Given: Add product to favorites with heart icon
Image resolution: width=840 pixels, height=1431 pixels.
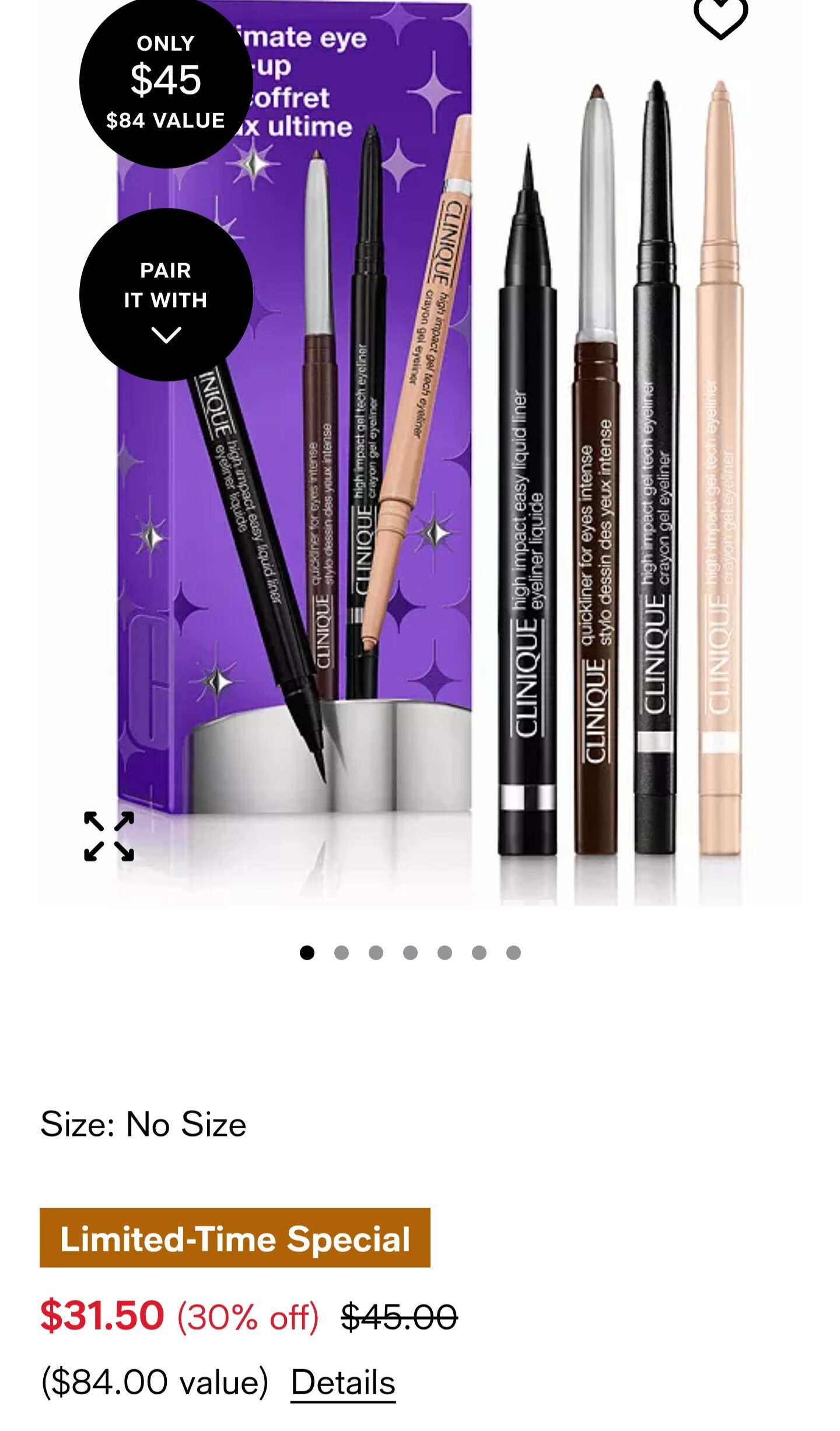Looking at the screenshot, I should coord(720,16).
